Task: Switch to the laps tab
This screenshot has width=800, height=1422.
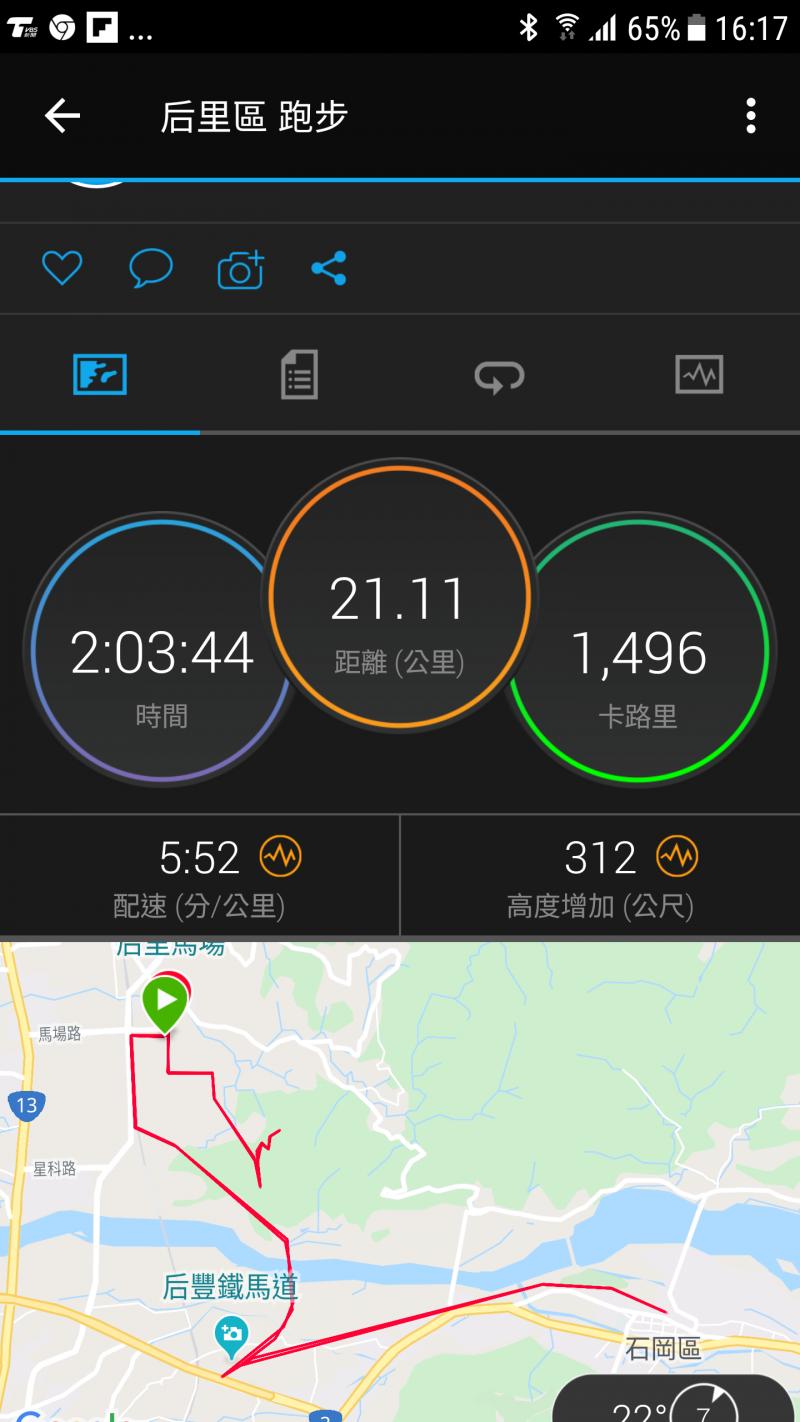Action: 499,376
